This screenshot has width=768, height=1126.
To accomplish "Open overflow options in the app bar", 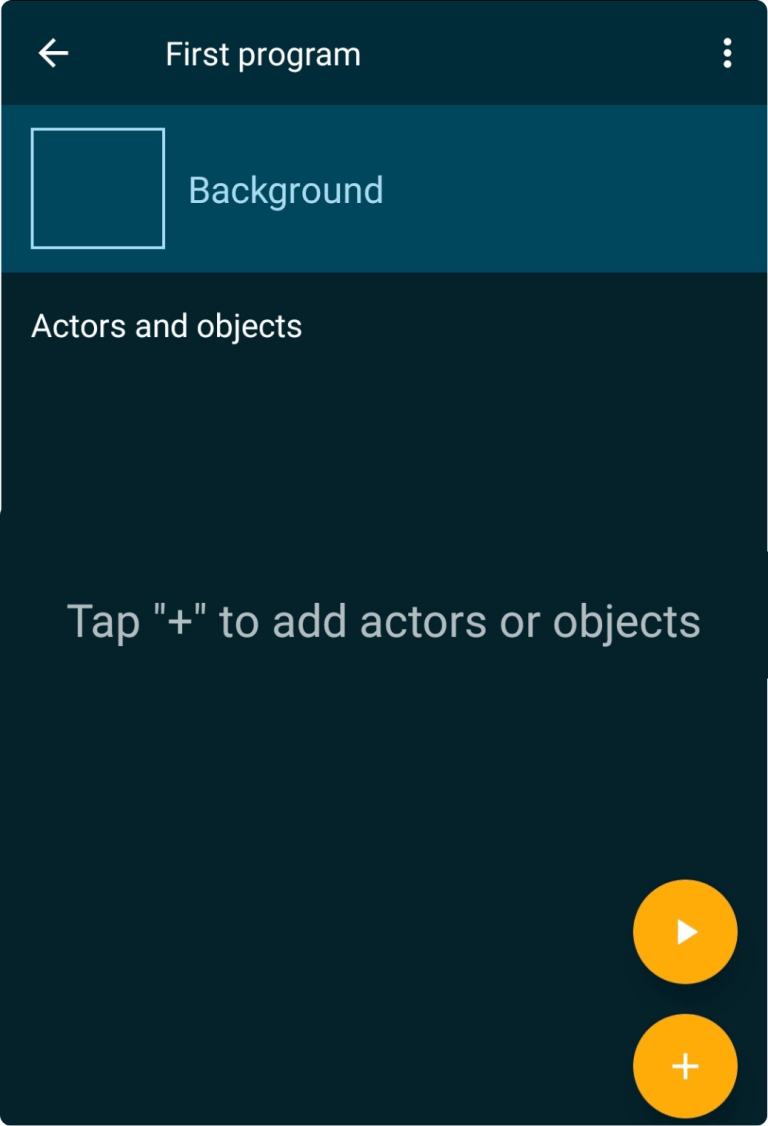I will point(727,53).
